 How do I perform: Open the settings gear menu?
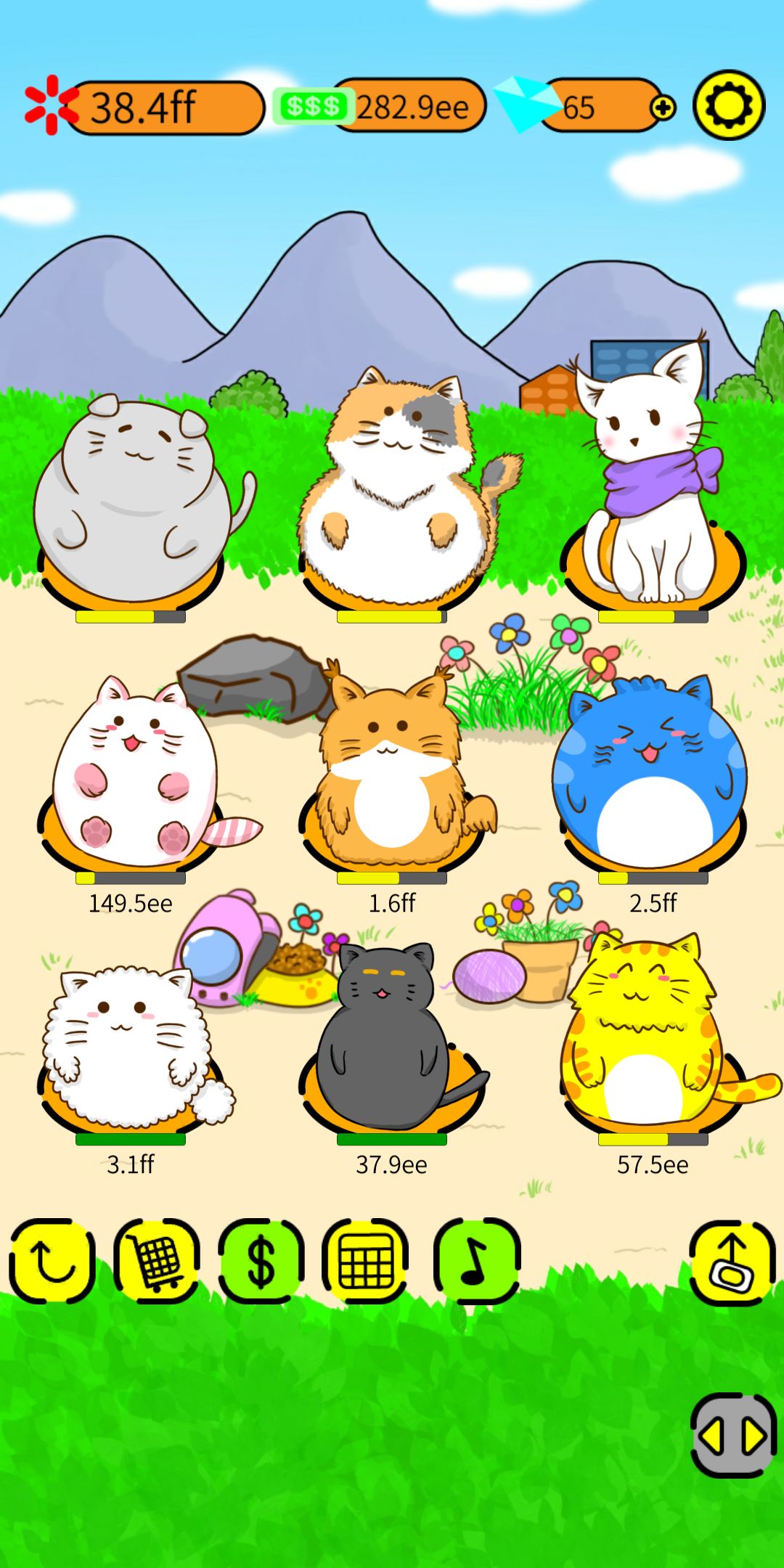tap(728, 105)
